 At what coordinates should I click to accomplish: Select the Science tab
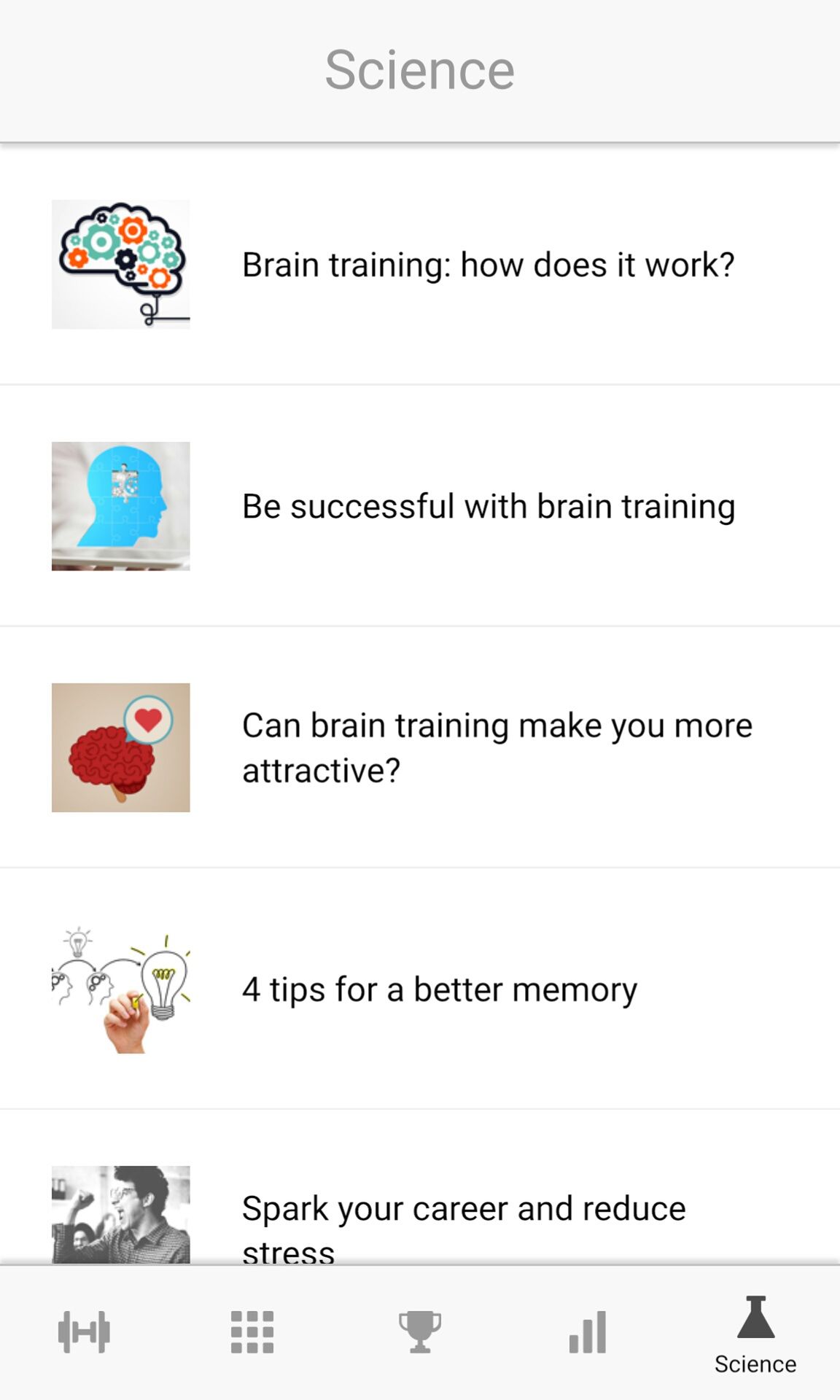point(755,1334)
